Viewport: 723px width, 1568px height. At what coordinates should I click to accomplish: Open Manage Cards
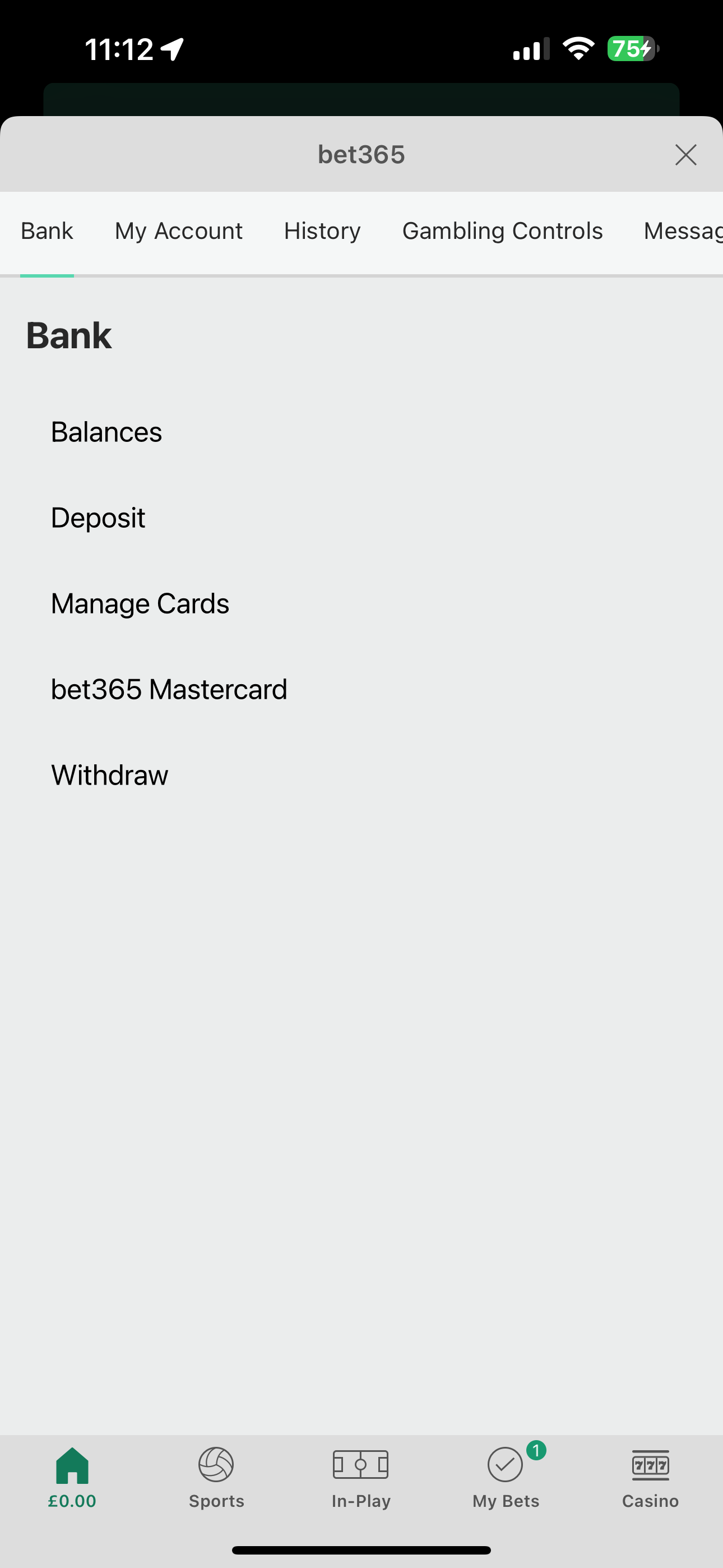pos(140,604)
